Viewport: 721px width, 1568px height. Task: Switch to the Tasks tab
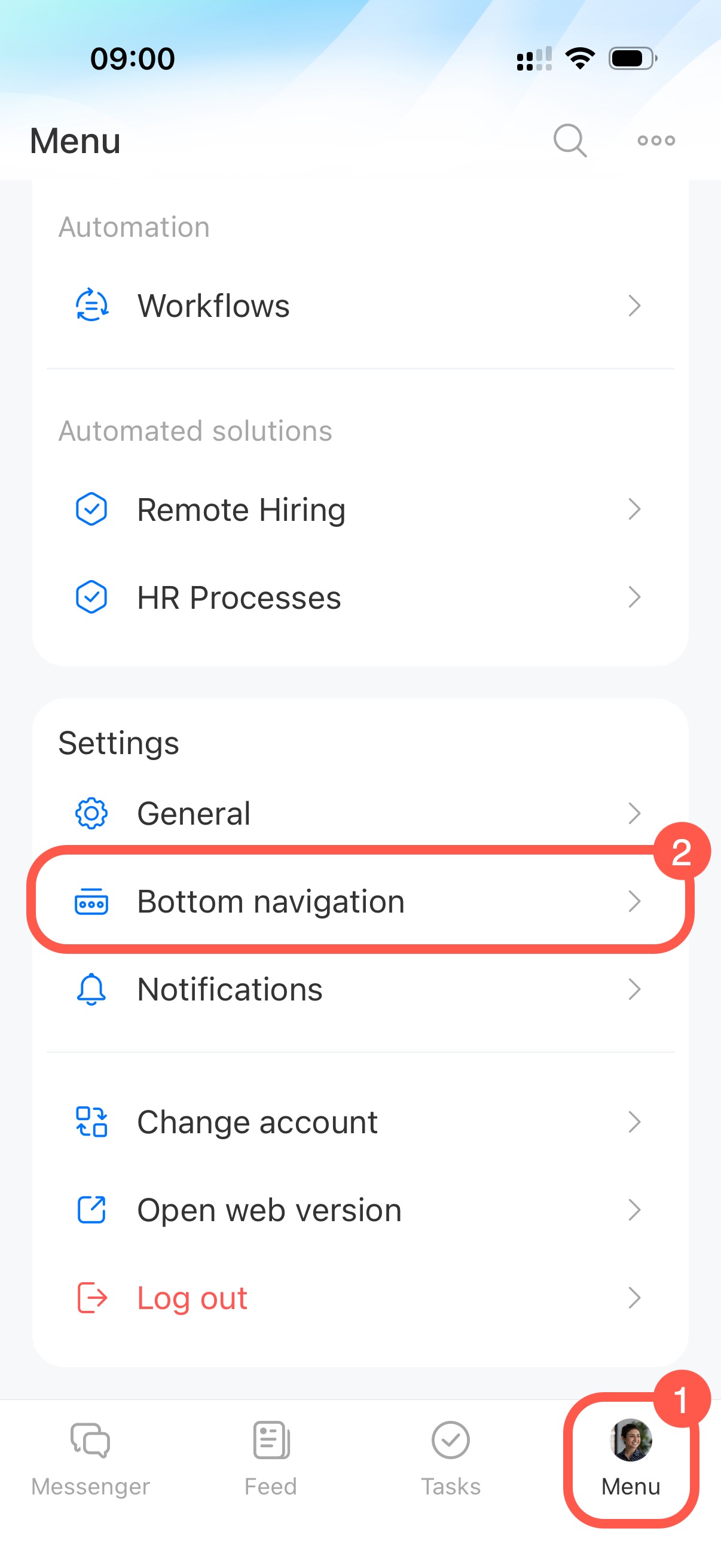click(x=451, y=1458)
